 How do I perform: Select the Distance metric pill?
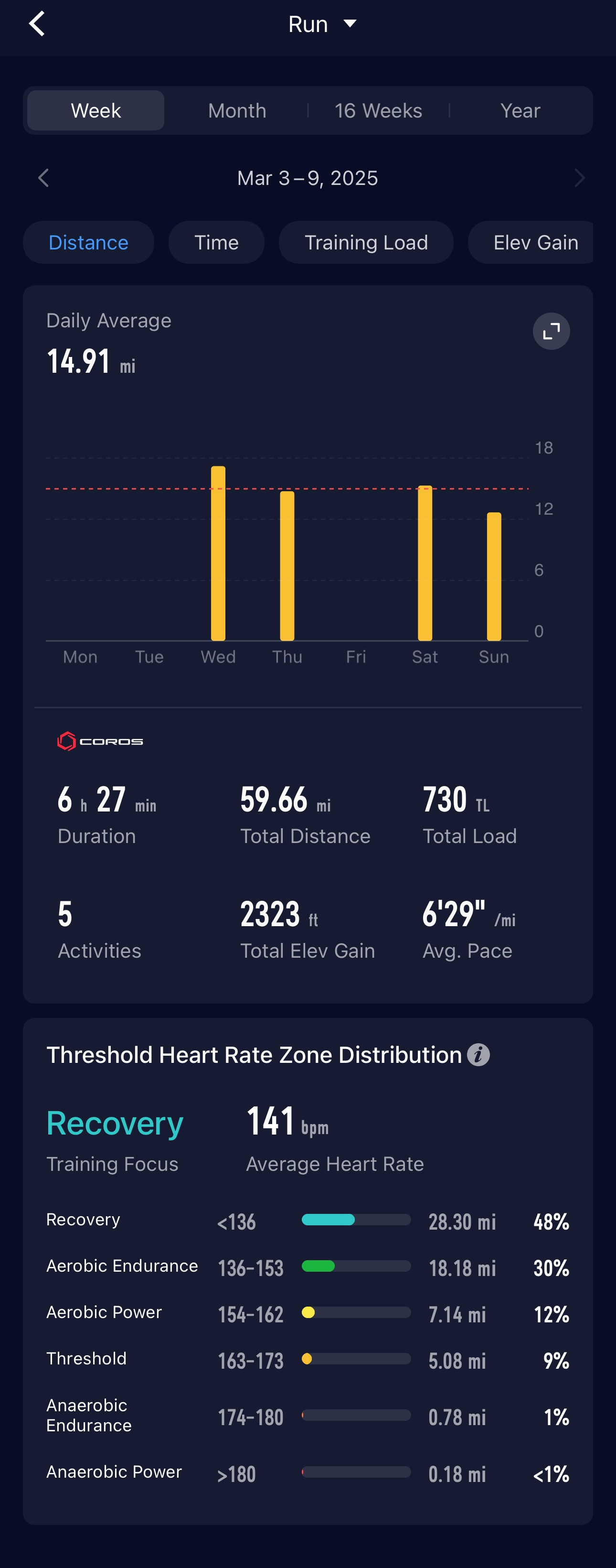click(x=89, y=242)
